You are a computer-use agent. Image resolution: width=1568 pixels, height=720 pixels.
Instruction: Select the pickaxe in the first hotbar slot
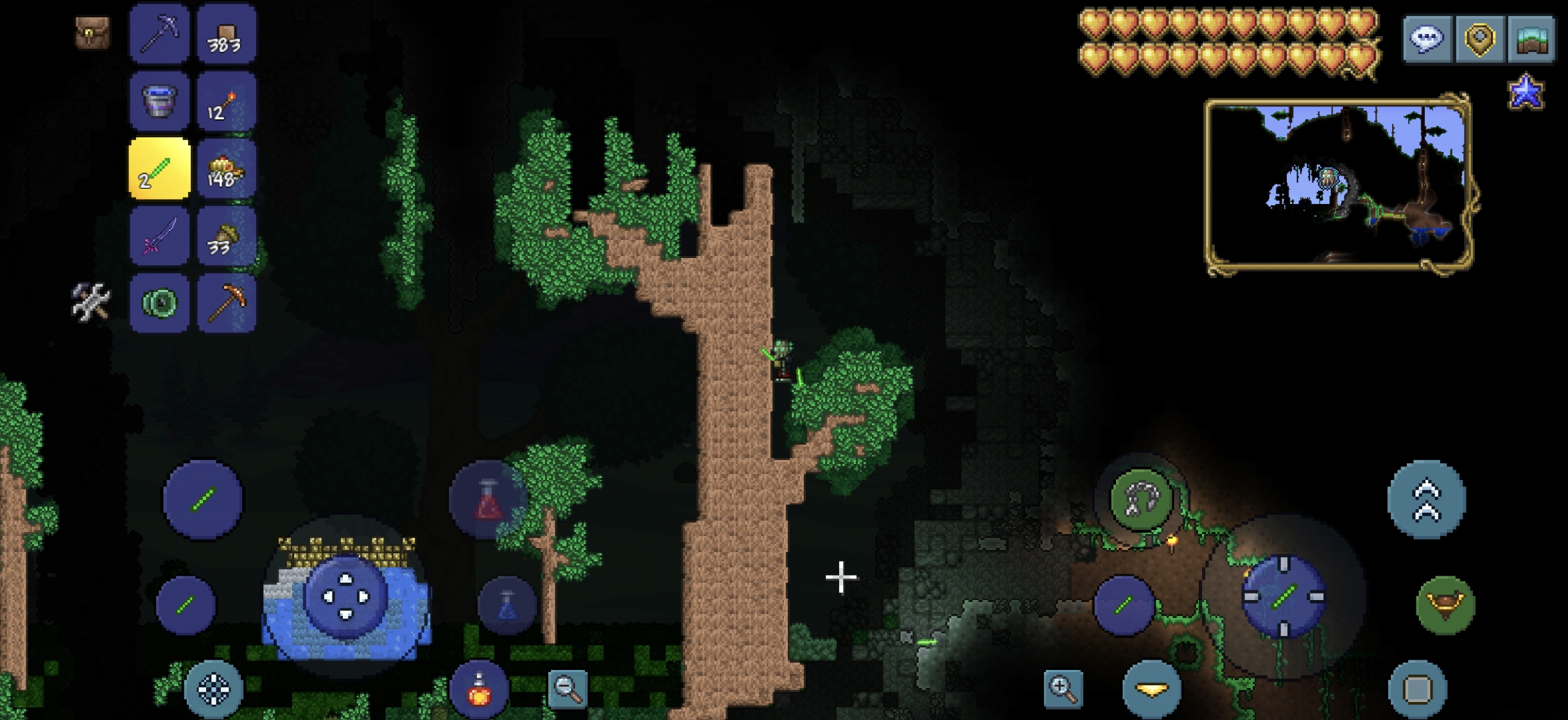(159, 33)
